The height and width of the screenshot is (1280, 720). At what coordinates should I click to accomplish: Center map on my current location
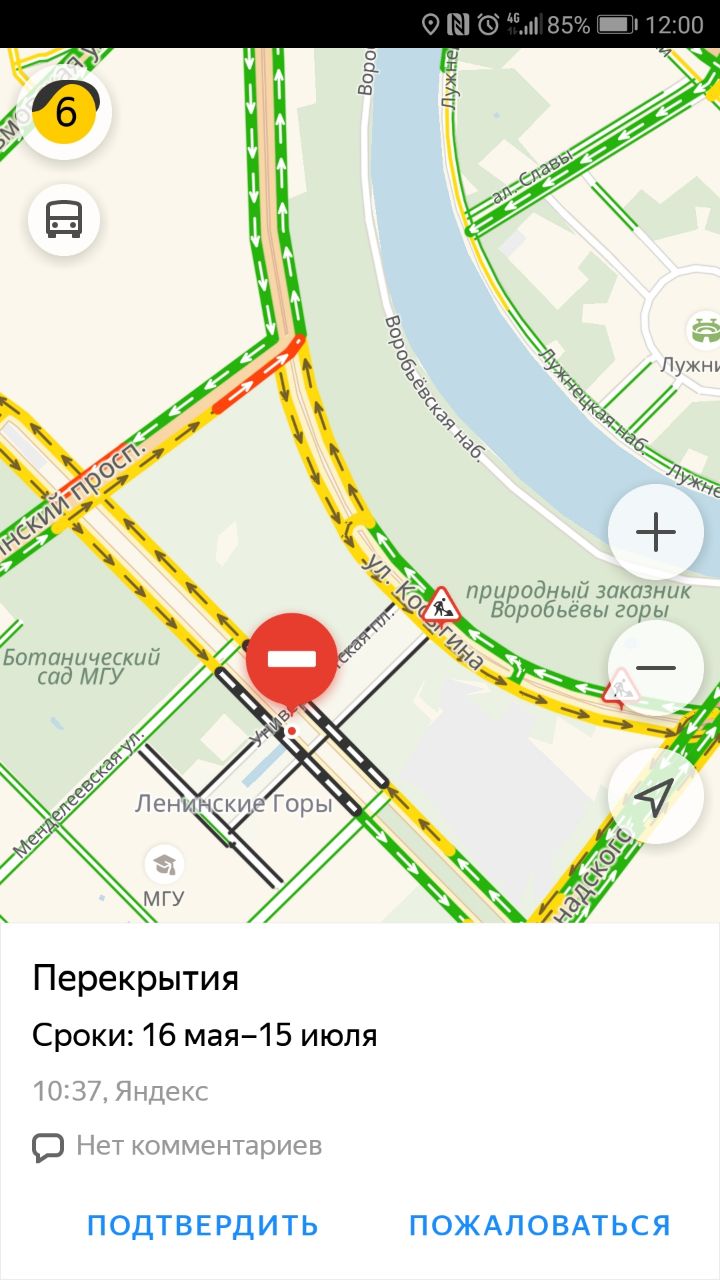656,797
